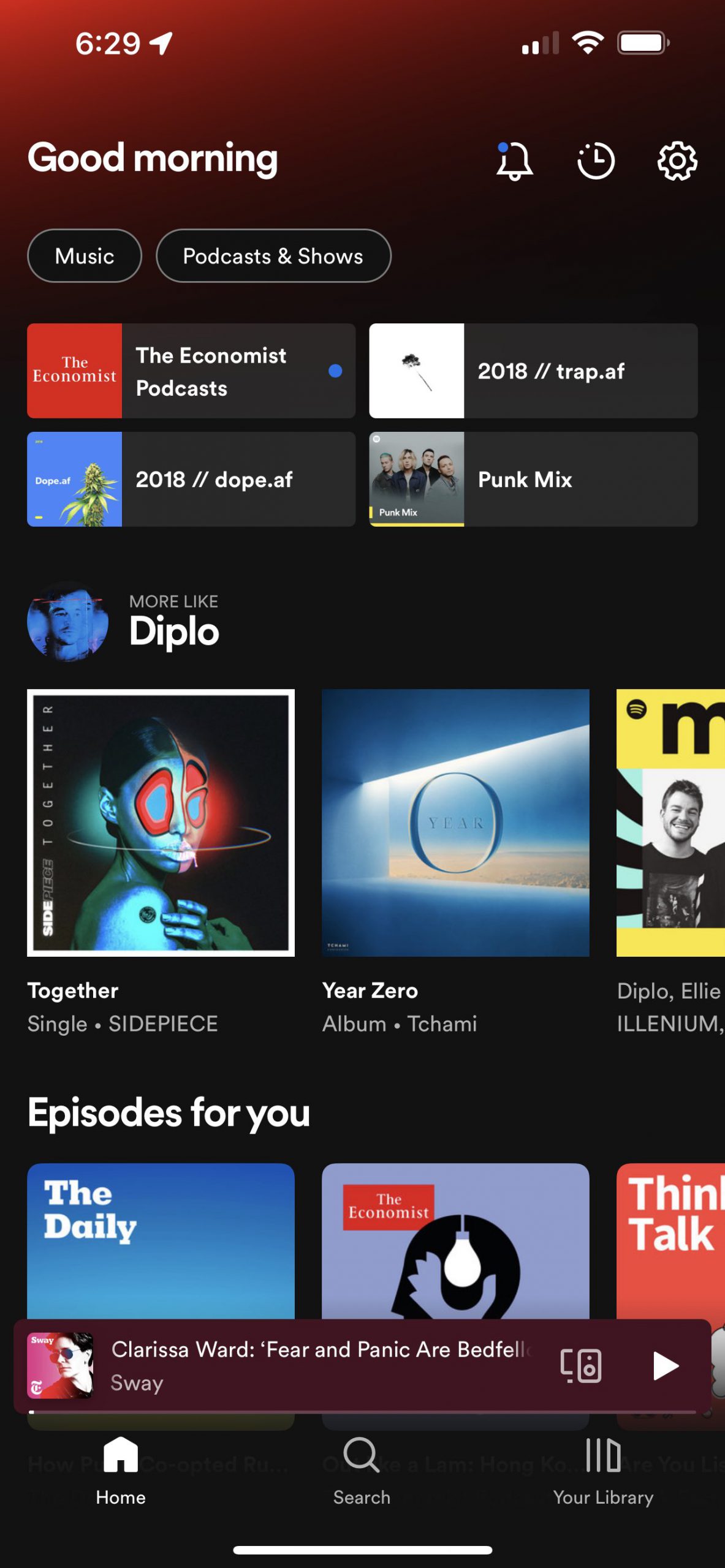Open the Diplo artist profile picture
Viewport: 725px width, 1568px height.
67,622
